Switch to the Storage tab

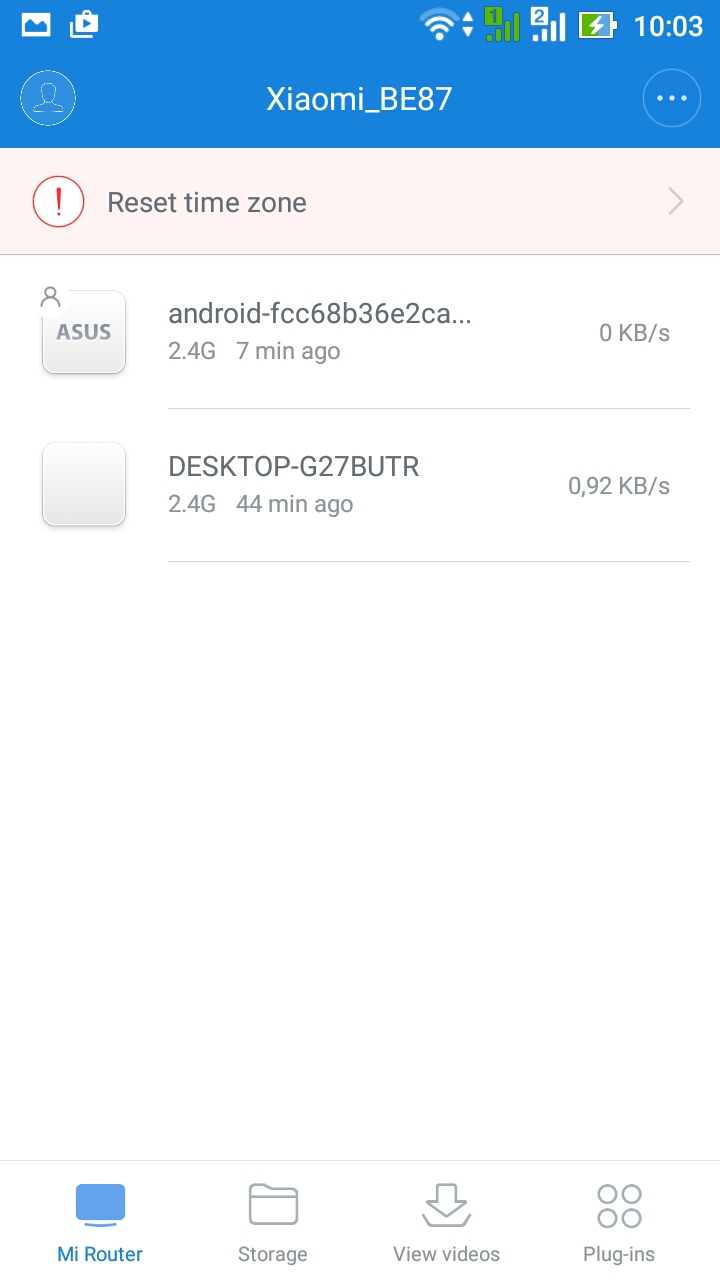pos(273,1222)
